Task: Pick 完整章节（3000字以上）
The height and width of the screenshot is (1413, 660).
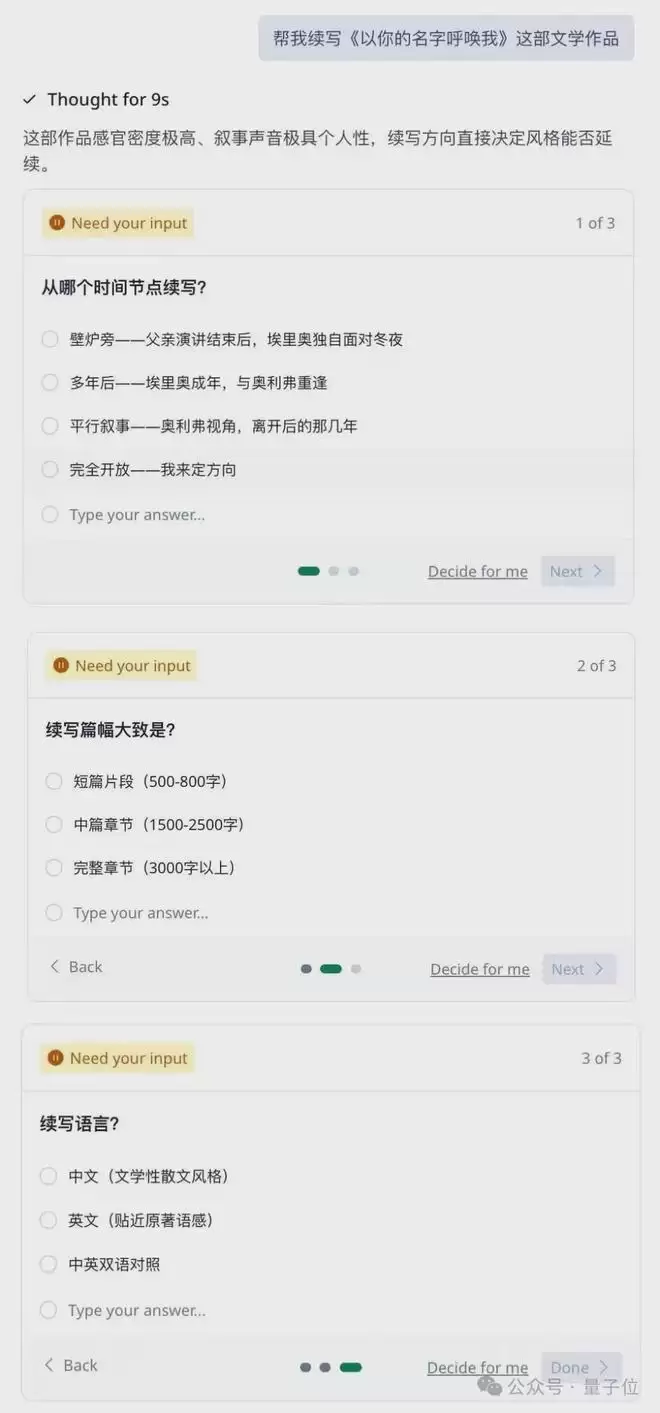Action: pos(54,867)
